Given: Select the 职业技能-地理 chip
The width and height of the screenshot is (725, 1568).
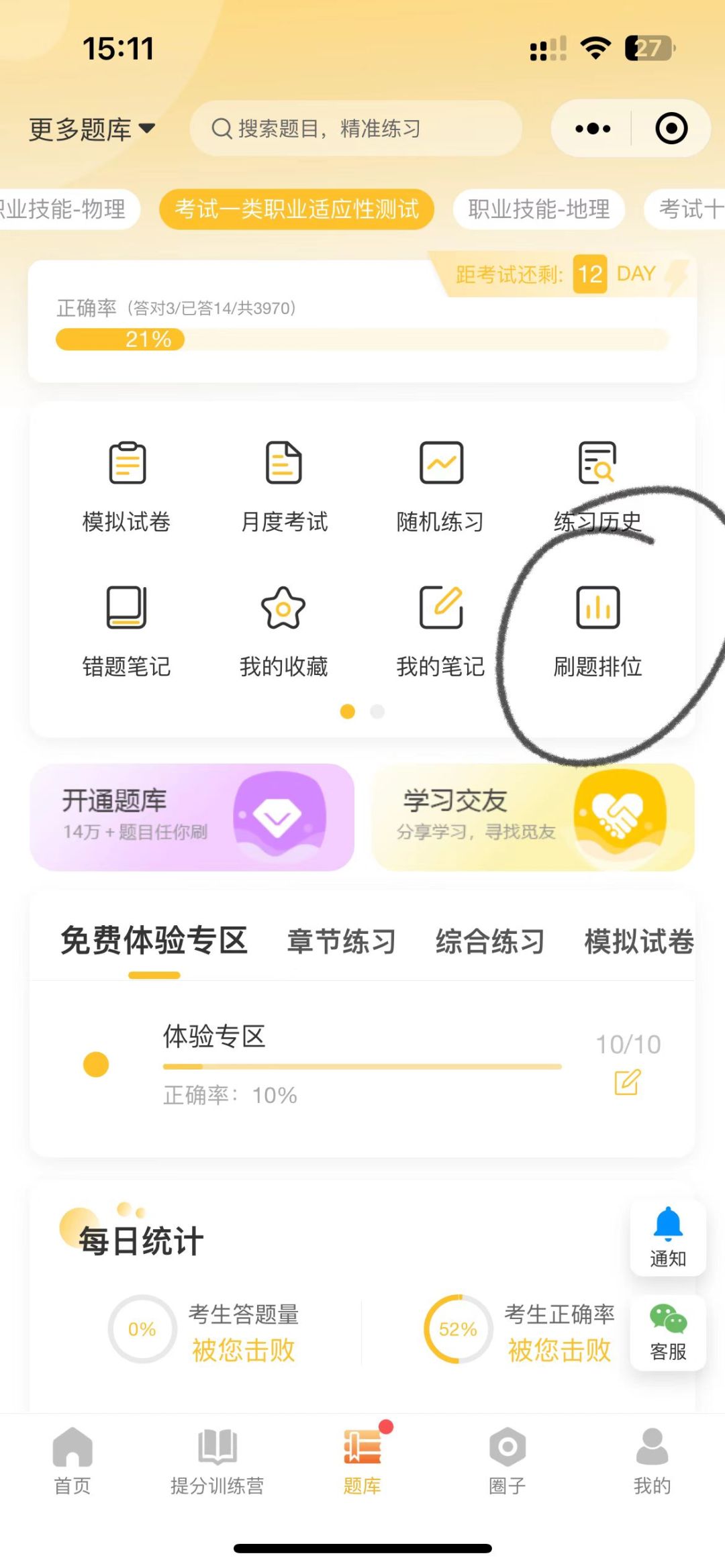Looking at the screenshot, I should click(x=538, y=209).
